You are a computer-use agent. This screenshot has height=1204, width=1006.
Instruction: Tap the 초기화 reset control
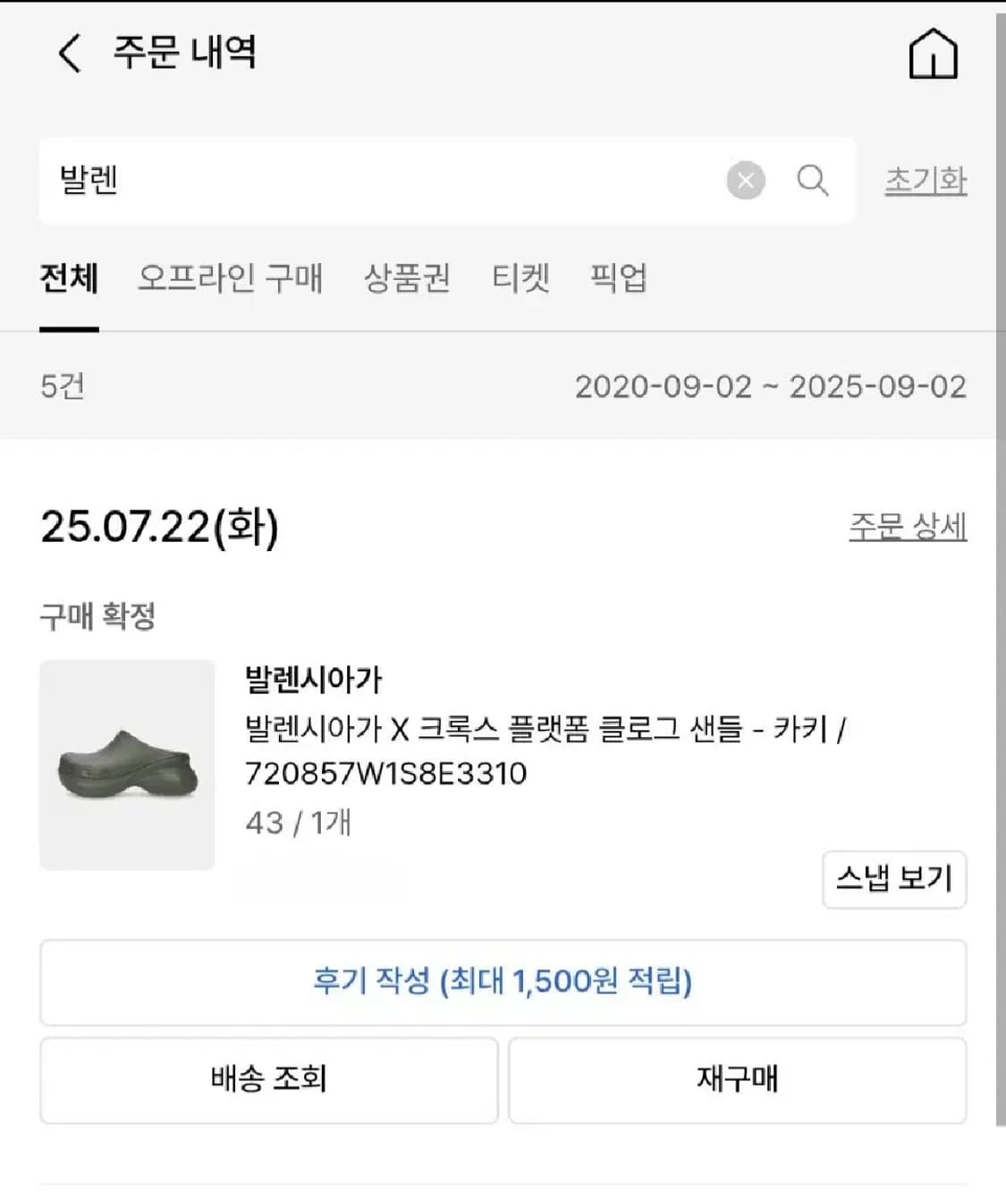[x=926, y=178]
